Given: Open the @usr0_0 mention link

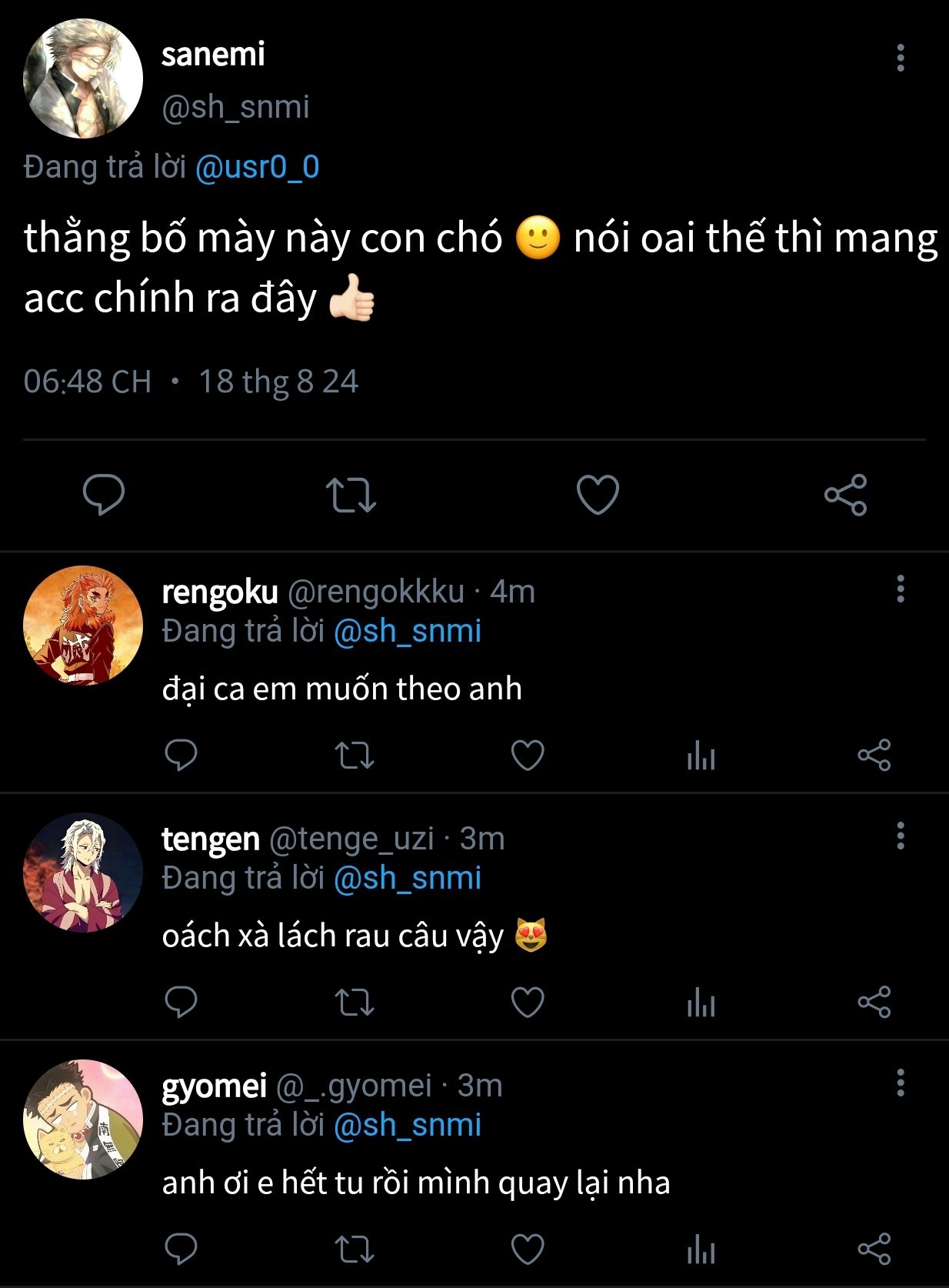Looking at the screenshot, I should click(257, 167).
